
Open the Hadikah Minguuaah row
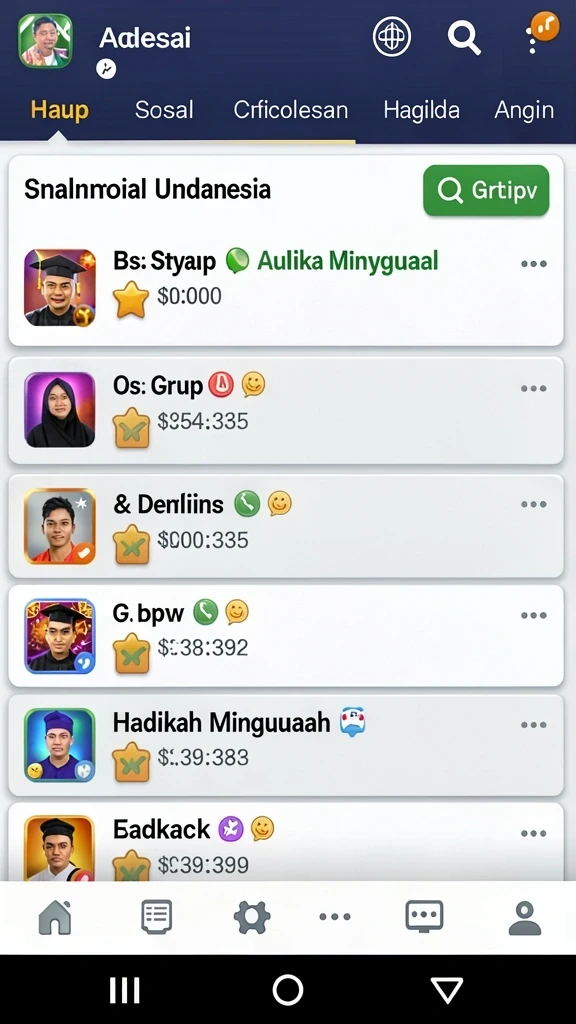(286, 744)
